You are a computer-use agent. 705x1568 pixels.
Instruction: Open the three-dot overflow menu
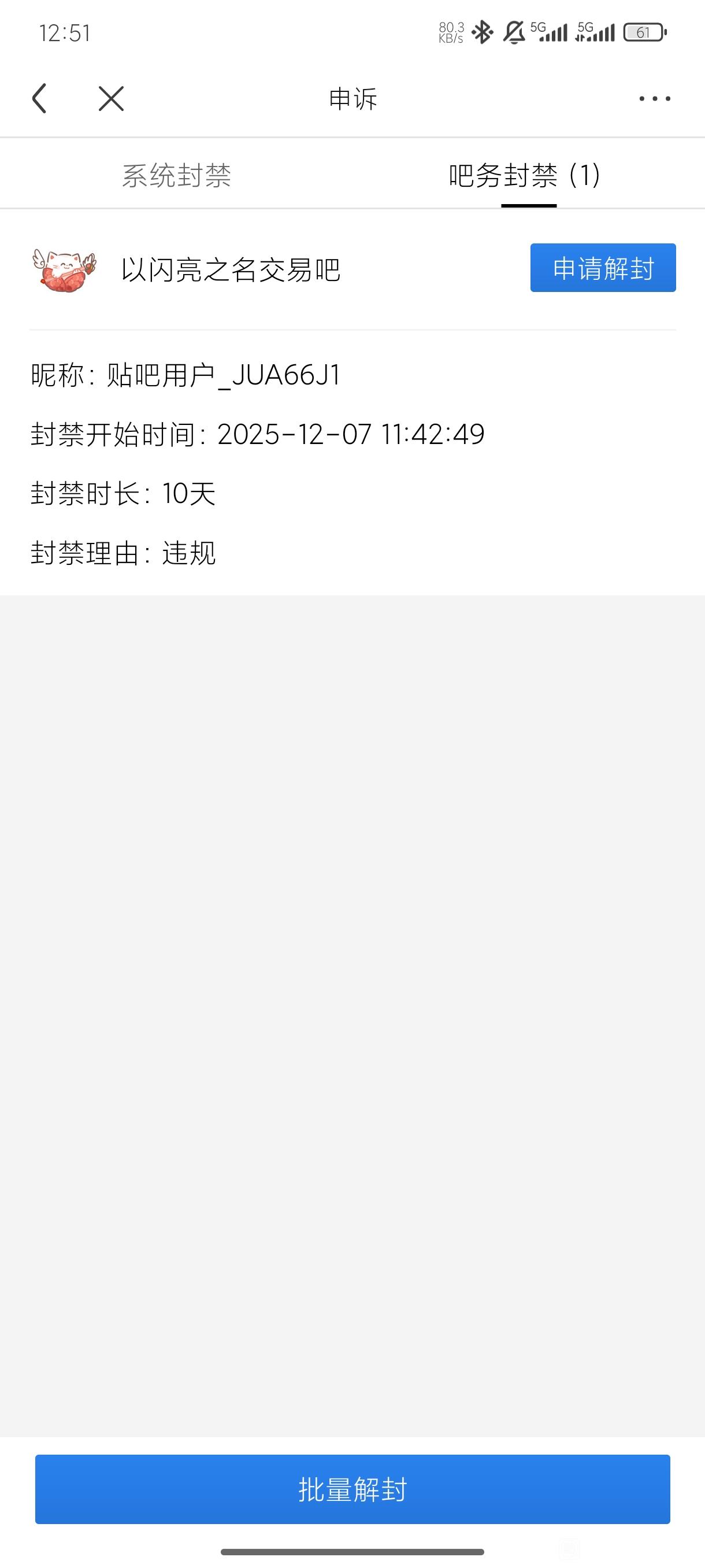tap(655, 99)
